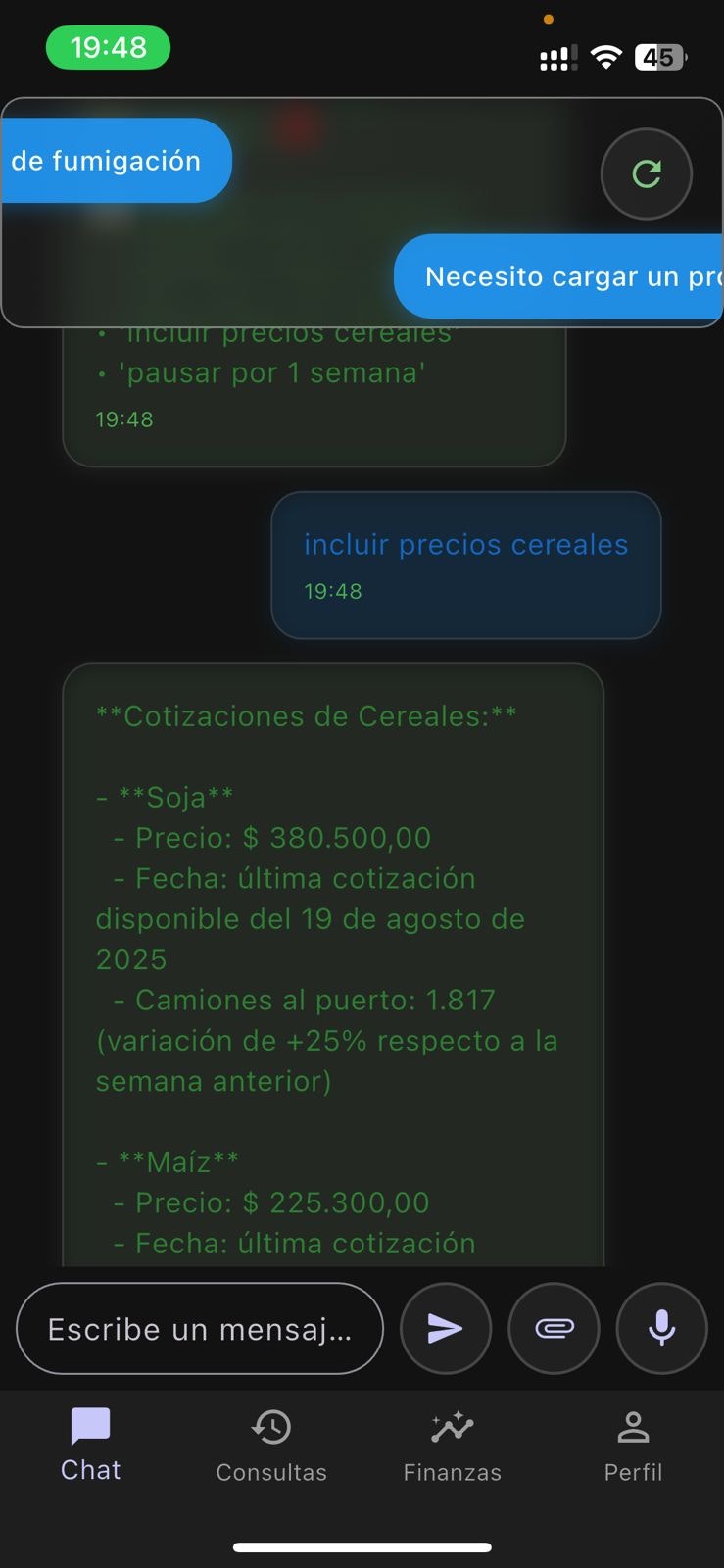This screenshot has width=724, height=1568.
Task: Attach a file using the paperclip icon
Action: [x=554, y=1329]
